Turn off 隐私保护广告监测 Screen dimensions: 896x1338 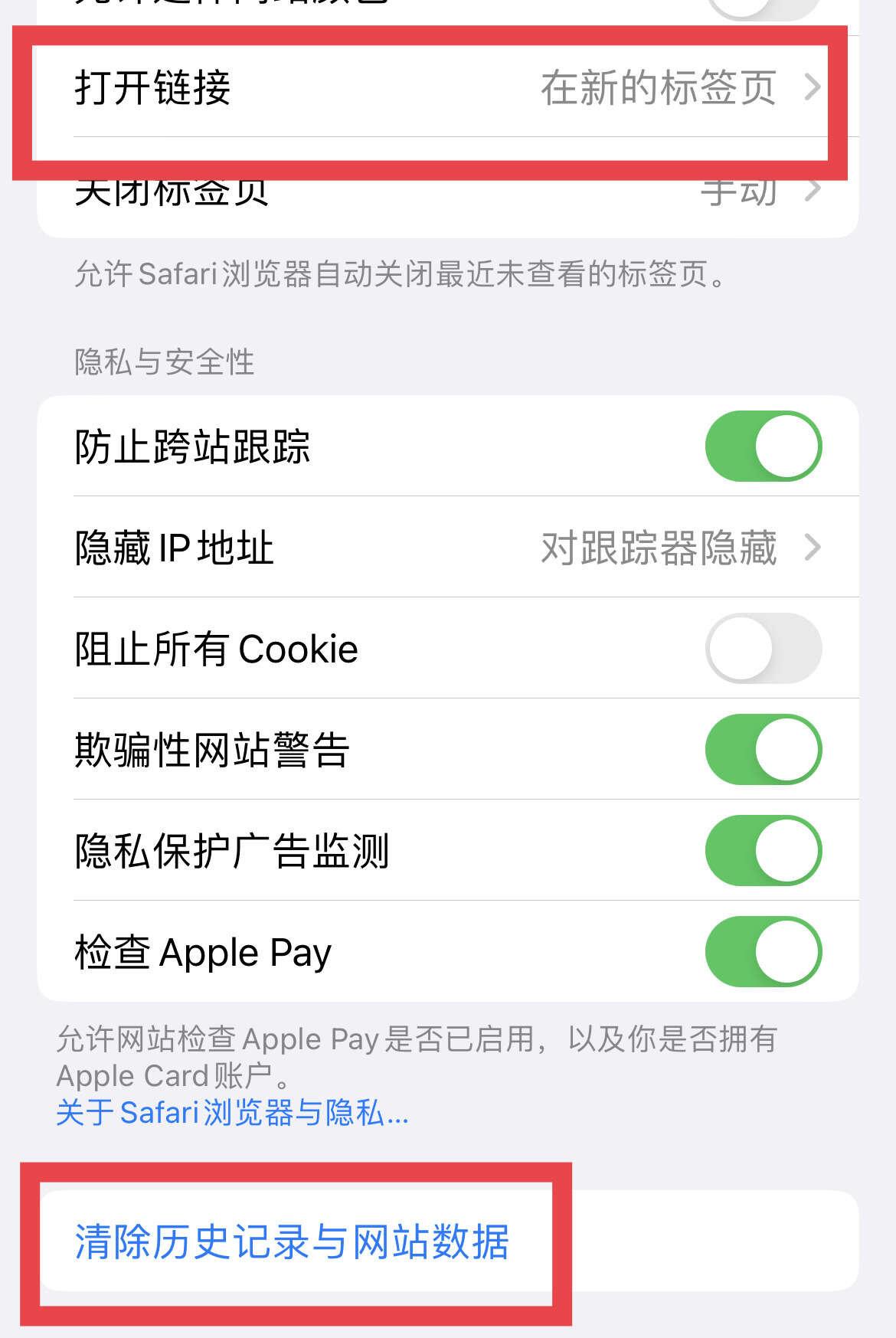[763, 851]
